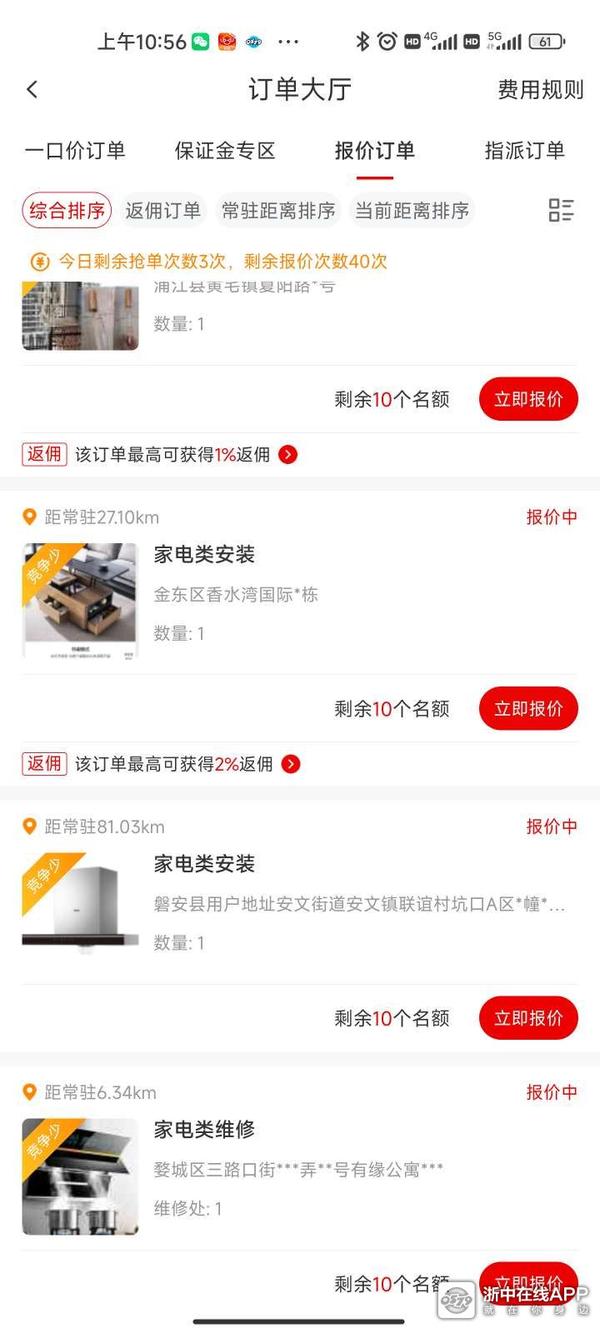Switch to the 指派订单 tab

524,151
